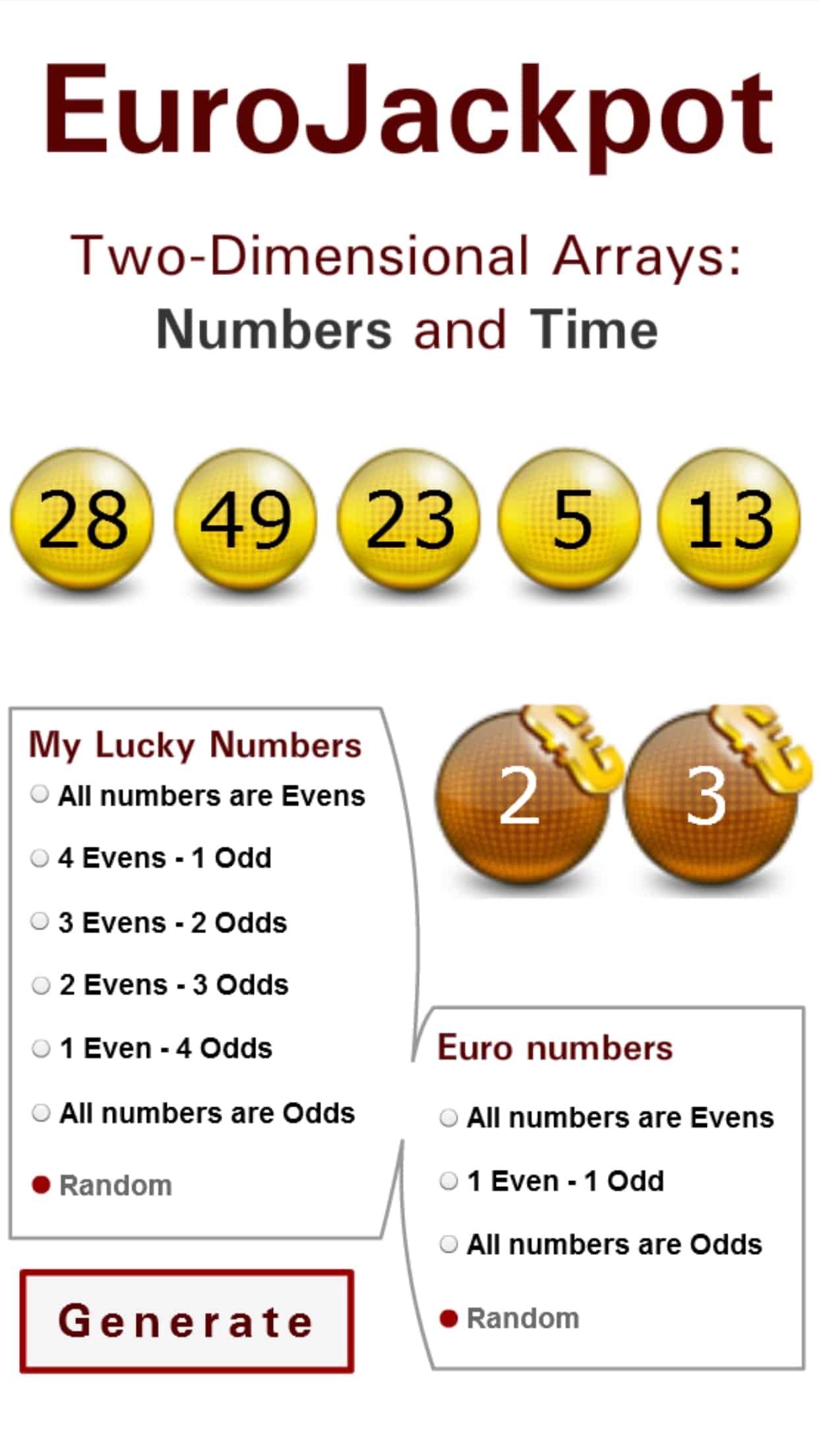This screenshot has width=819, height=1456.
Task: Select Random under Euro numbers
Action: point(509,1318)
